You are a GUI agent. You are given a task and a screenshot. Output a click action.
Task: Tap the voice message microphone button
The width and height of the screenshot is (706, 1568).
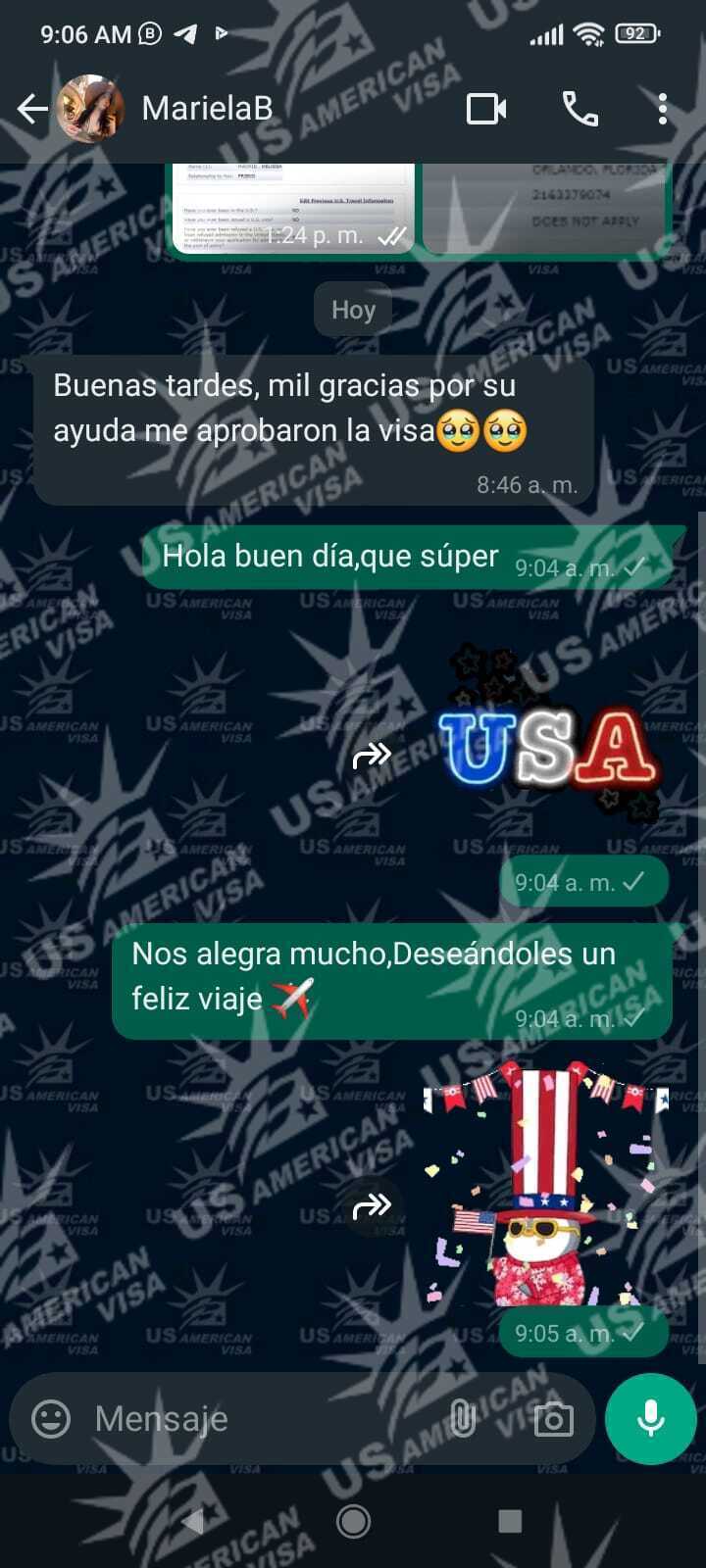(650, 1418)
